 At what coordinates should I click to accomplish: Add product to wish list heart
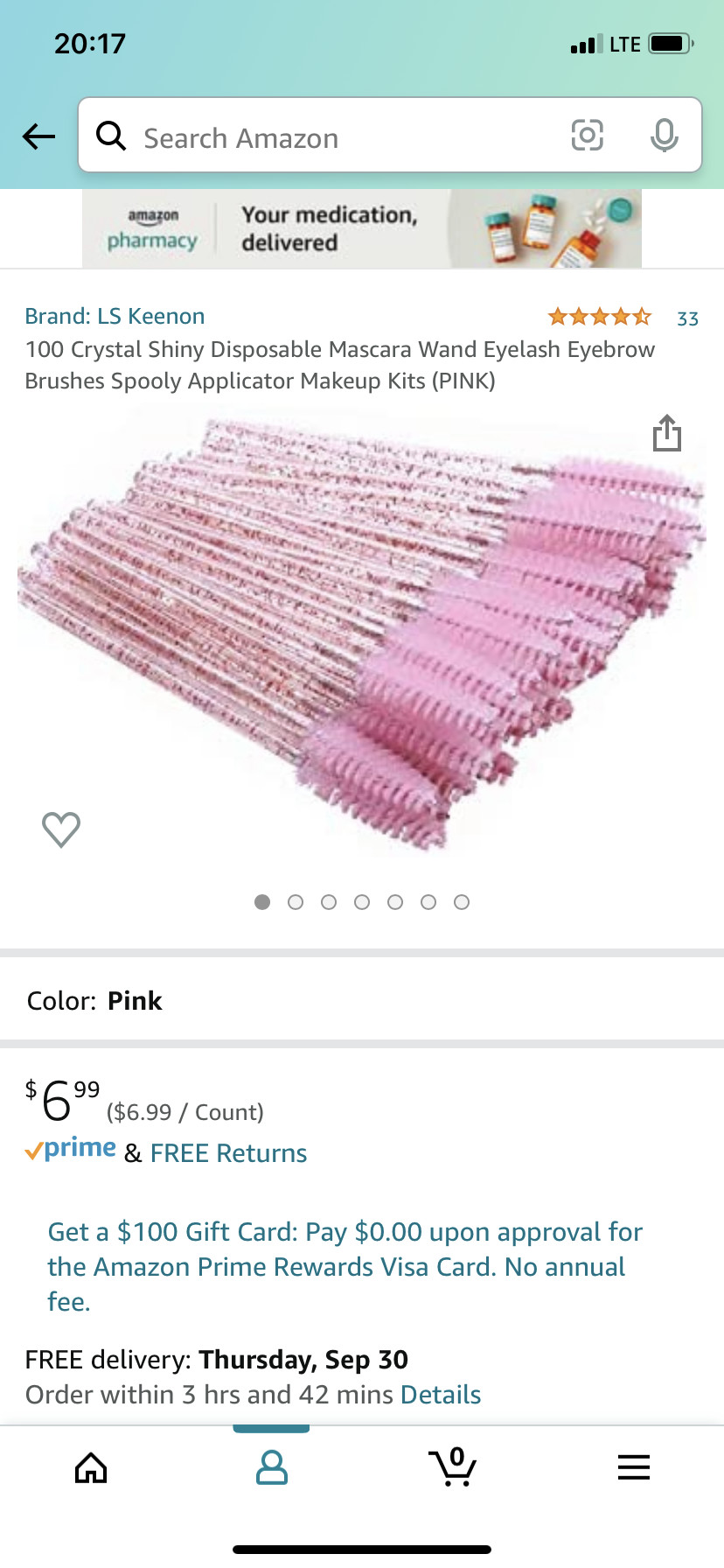point(61,829)
